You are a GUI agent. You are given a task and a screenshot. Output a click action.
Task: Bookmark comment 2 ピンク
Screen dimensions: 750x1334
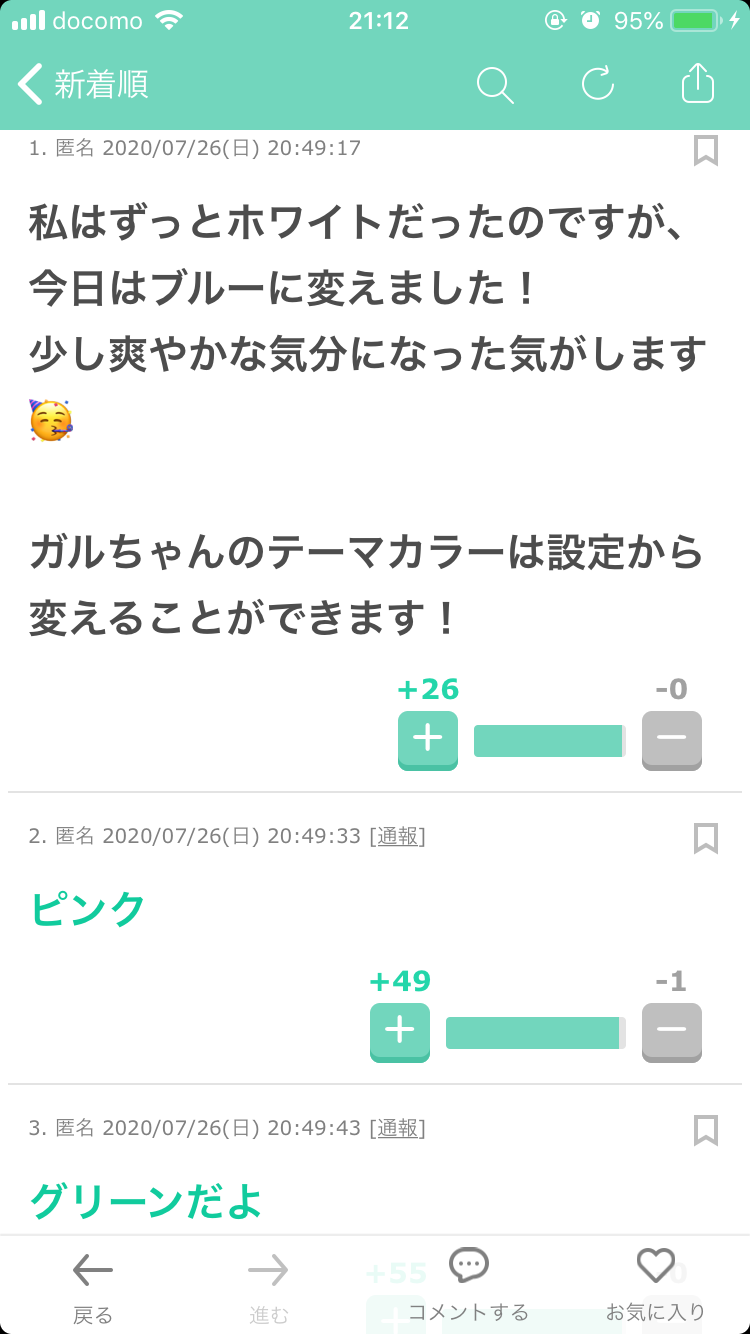click(x=706, y=838)
